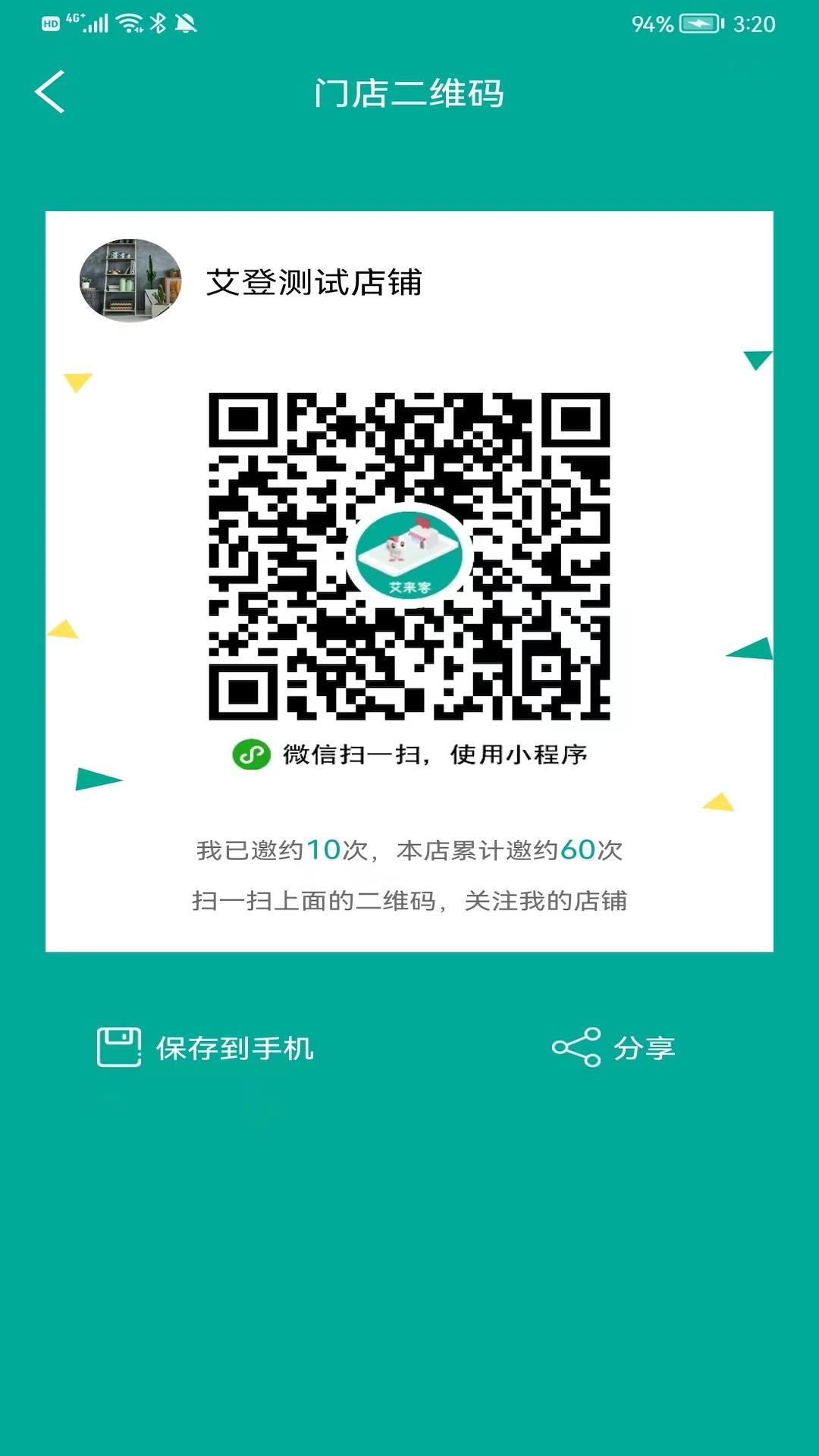
Task: Tap the store avatar thumbnail
Action: [x=130, y=283]
